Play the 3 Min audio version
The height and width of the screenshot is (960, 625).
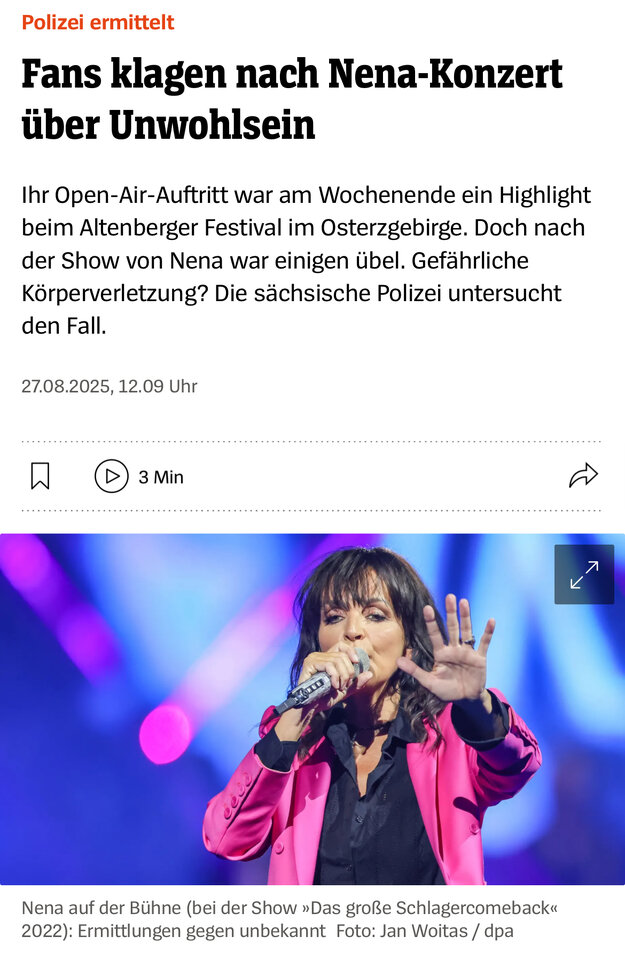coord(112,476)
